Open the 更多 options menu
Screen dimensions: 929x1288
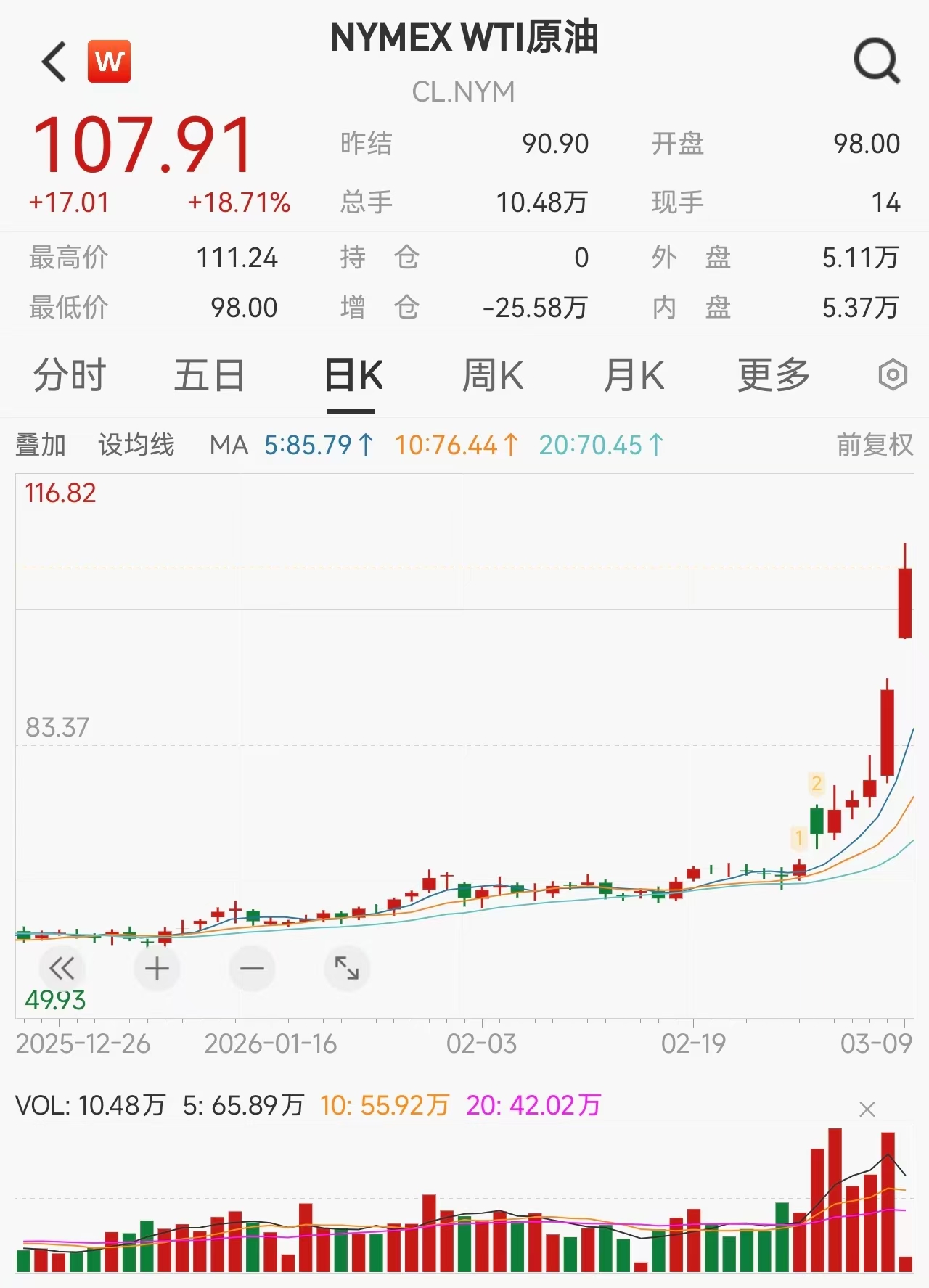(x=772, y=374)
